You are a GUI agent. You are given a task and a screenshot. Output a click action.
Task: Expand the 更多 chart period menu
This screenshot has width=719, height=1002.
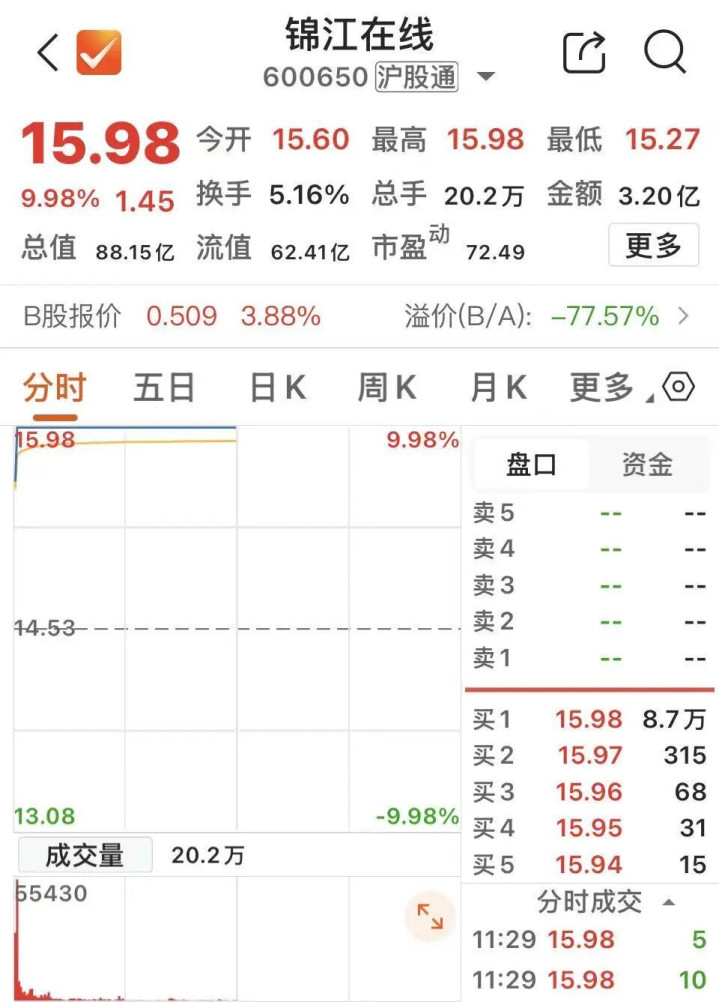point(604,387)
